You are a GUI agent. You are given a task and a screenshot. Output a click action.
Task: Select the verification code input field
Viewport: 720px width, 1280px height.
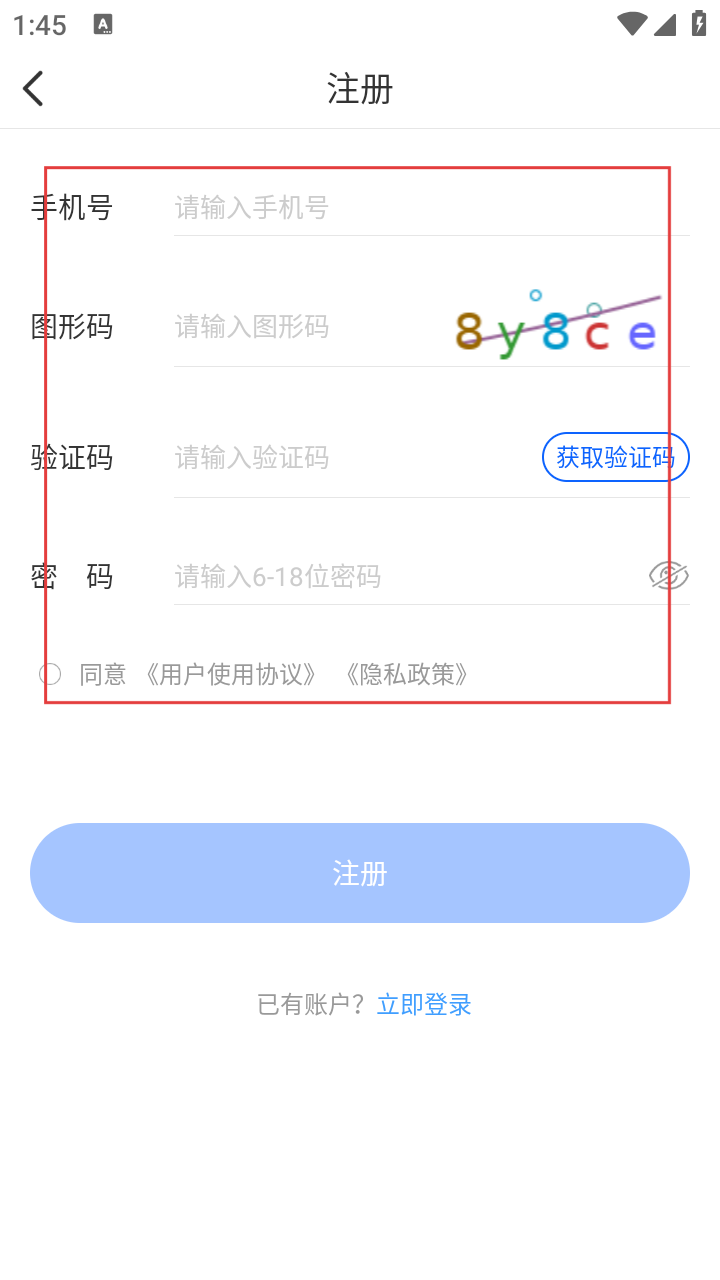click(x=350, y=458)
